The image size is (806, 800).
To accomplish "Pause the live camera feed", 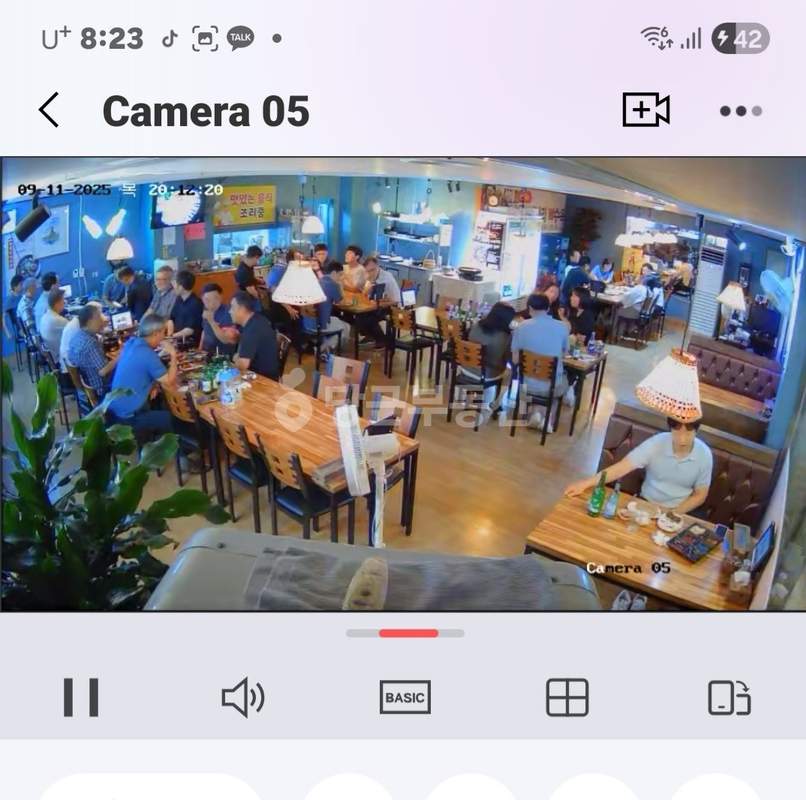I will click(x=81, y=697).
